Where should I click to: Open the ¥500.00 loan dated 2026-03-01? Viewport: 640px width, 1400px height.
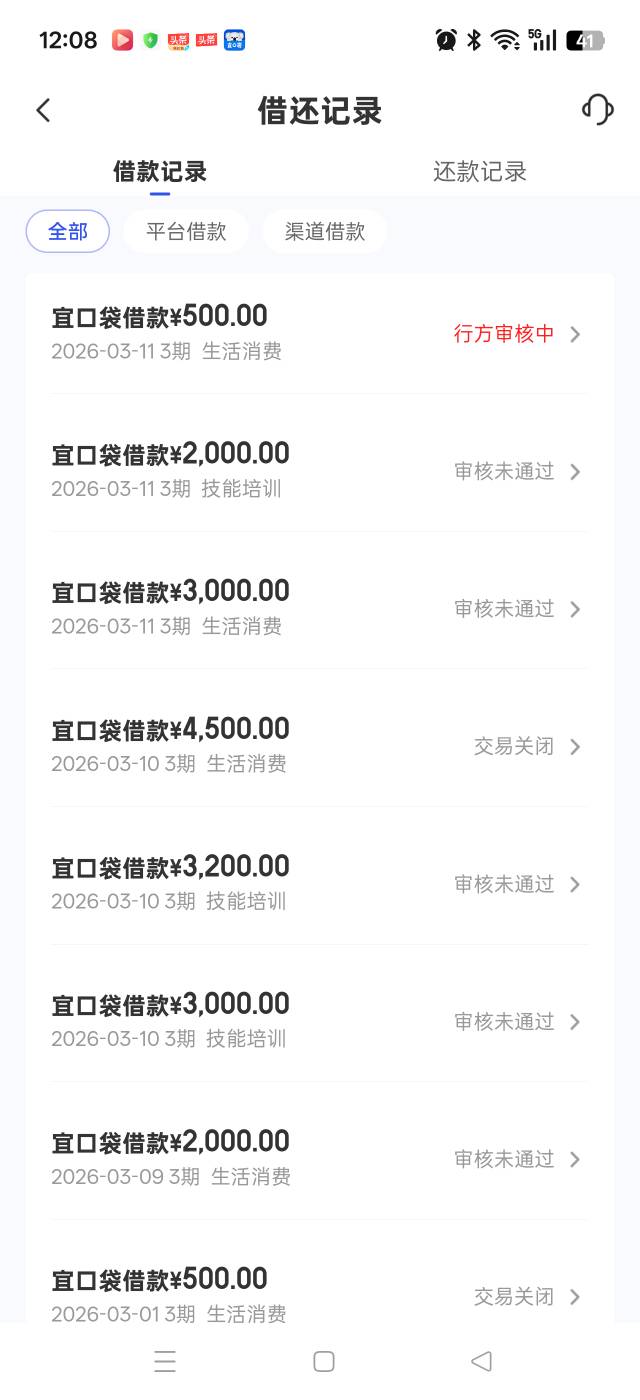tap(320, 1294)
